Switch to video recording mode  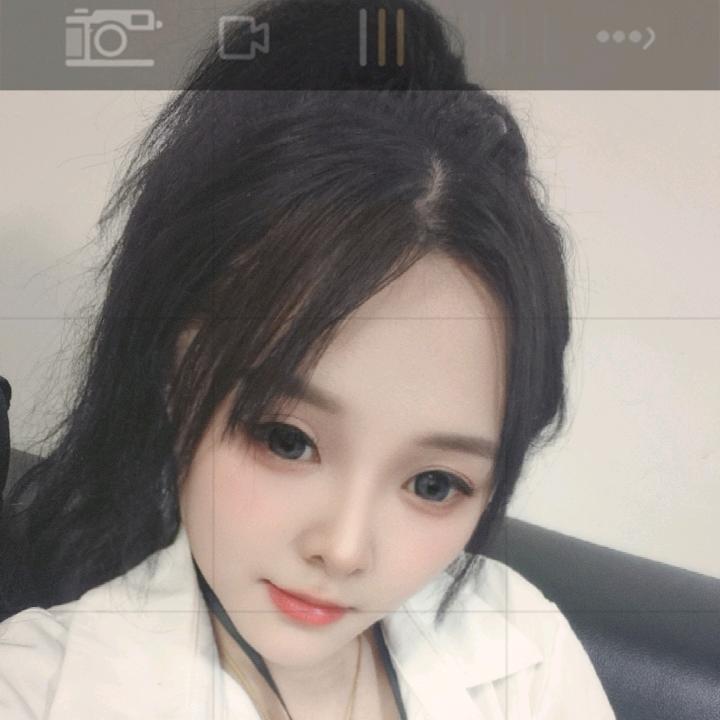243,38
